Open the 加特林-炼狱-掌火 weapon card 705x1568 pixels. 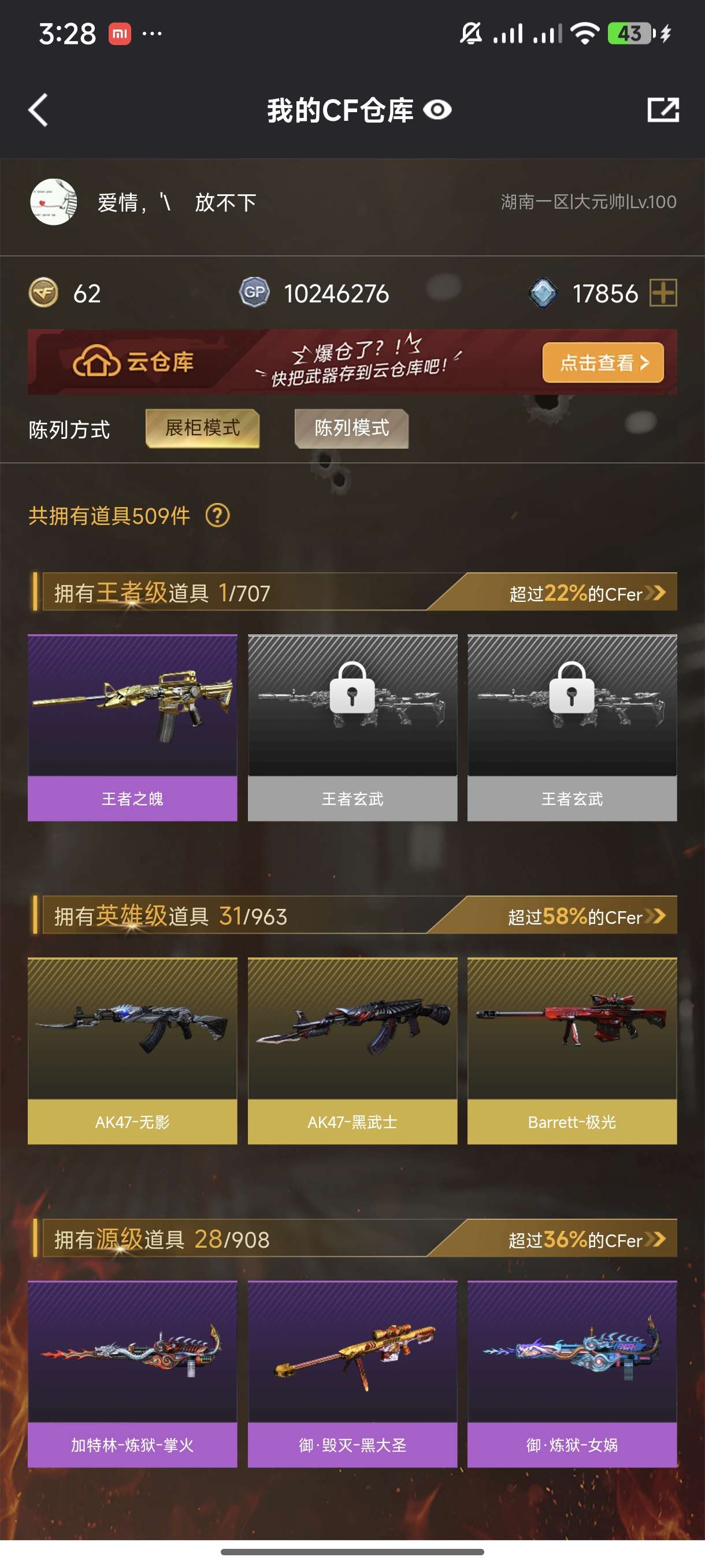[x=132, y=1374]
